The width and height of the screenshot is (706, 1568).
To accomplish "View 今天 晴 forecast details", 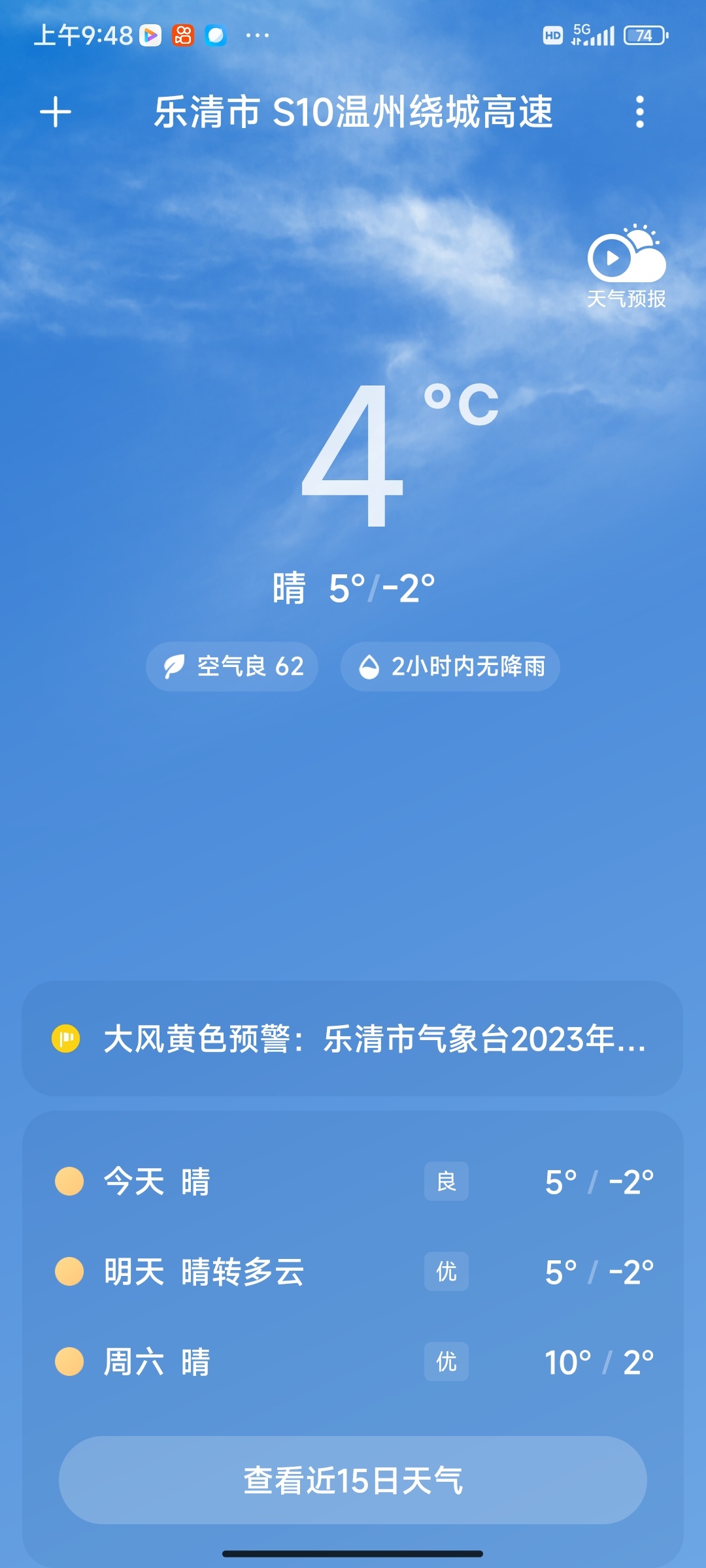I will (353, 1181).
